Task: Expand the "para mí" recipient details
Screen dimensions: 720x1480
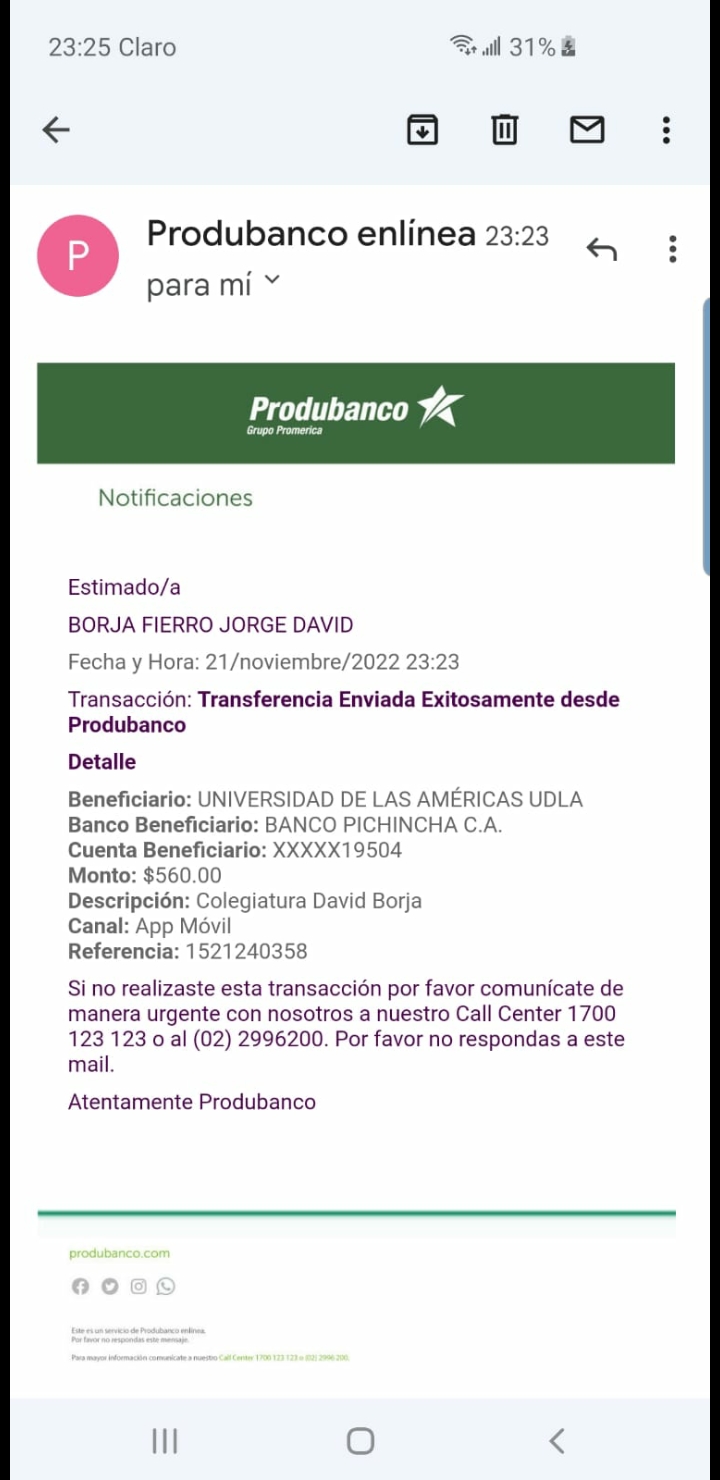Action: tap(271, 284)
